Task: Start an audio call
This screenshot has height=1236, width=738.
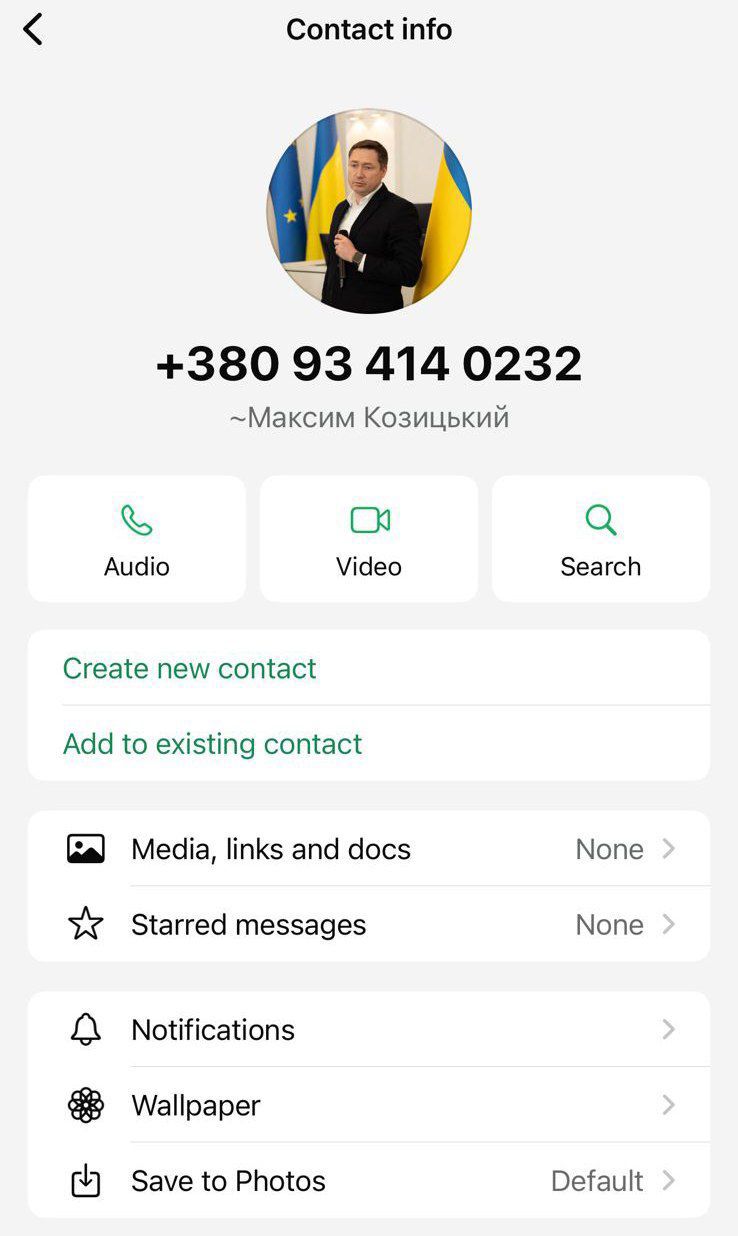Action: [137, 539]
